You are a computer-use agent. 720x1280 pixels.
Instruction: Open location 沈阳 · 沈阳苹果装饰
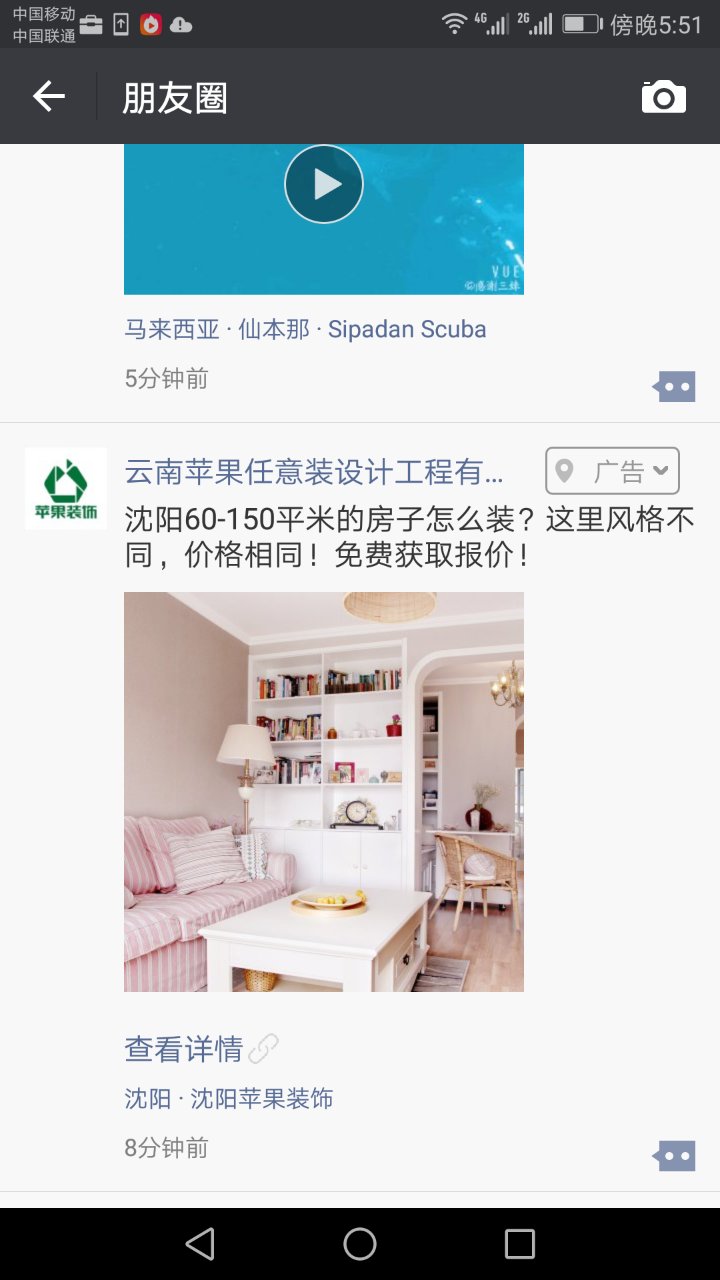(x=228, y=1099)
